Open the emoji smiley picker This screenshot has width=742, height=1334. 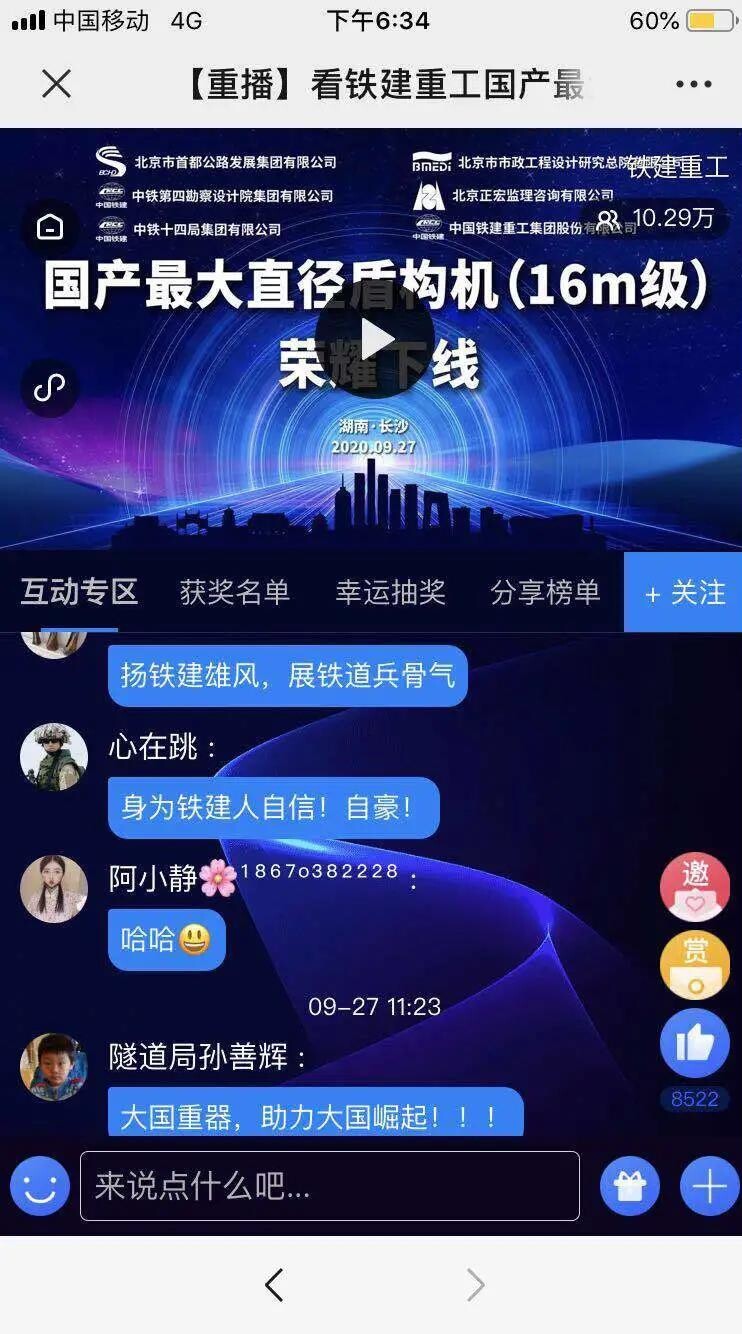(x=40, y=1186)
